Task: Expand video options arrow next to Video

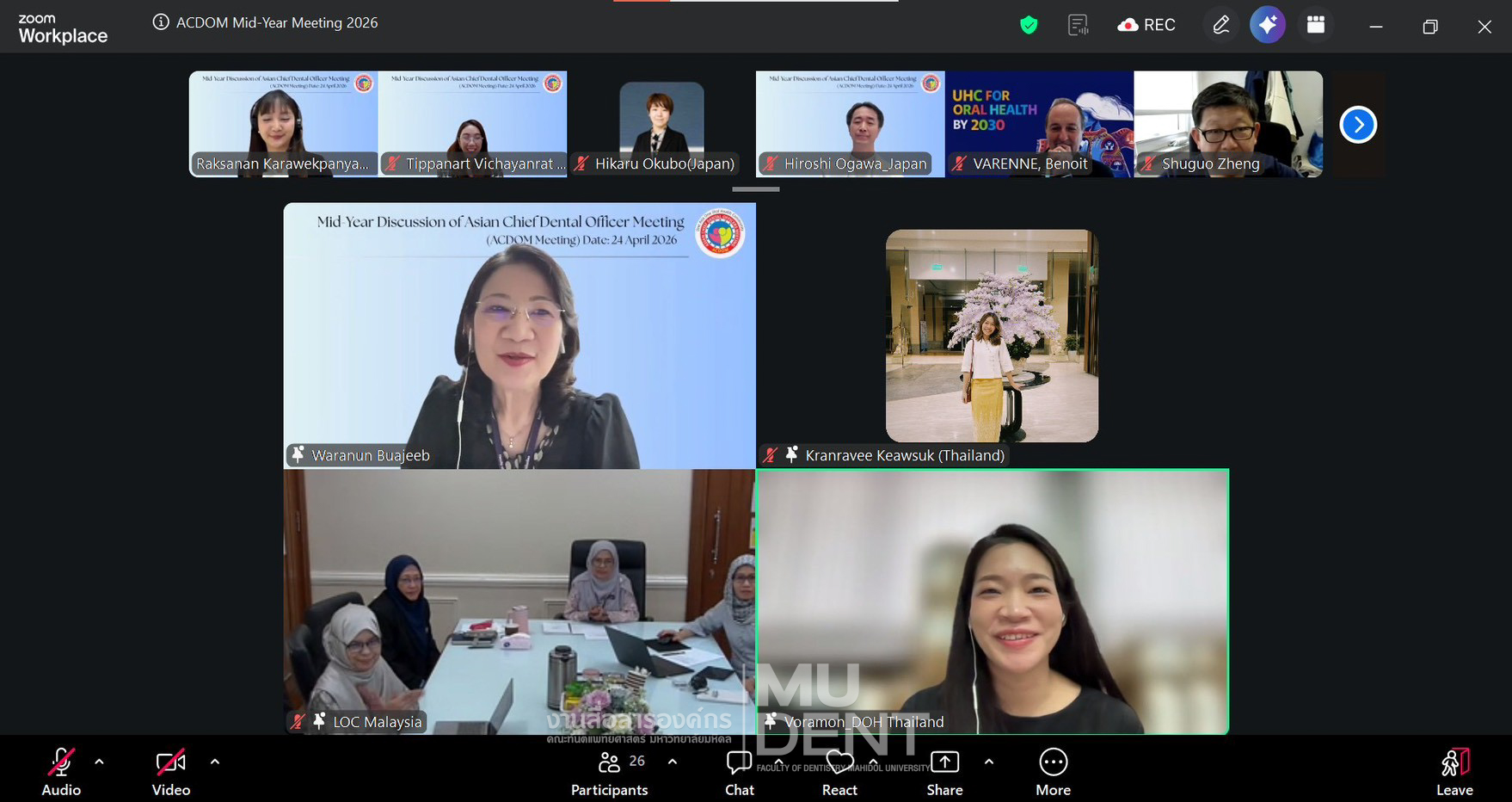Action: [215, 762]
